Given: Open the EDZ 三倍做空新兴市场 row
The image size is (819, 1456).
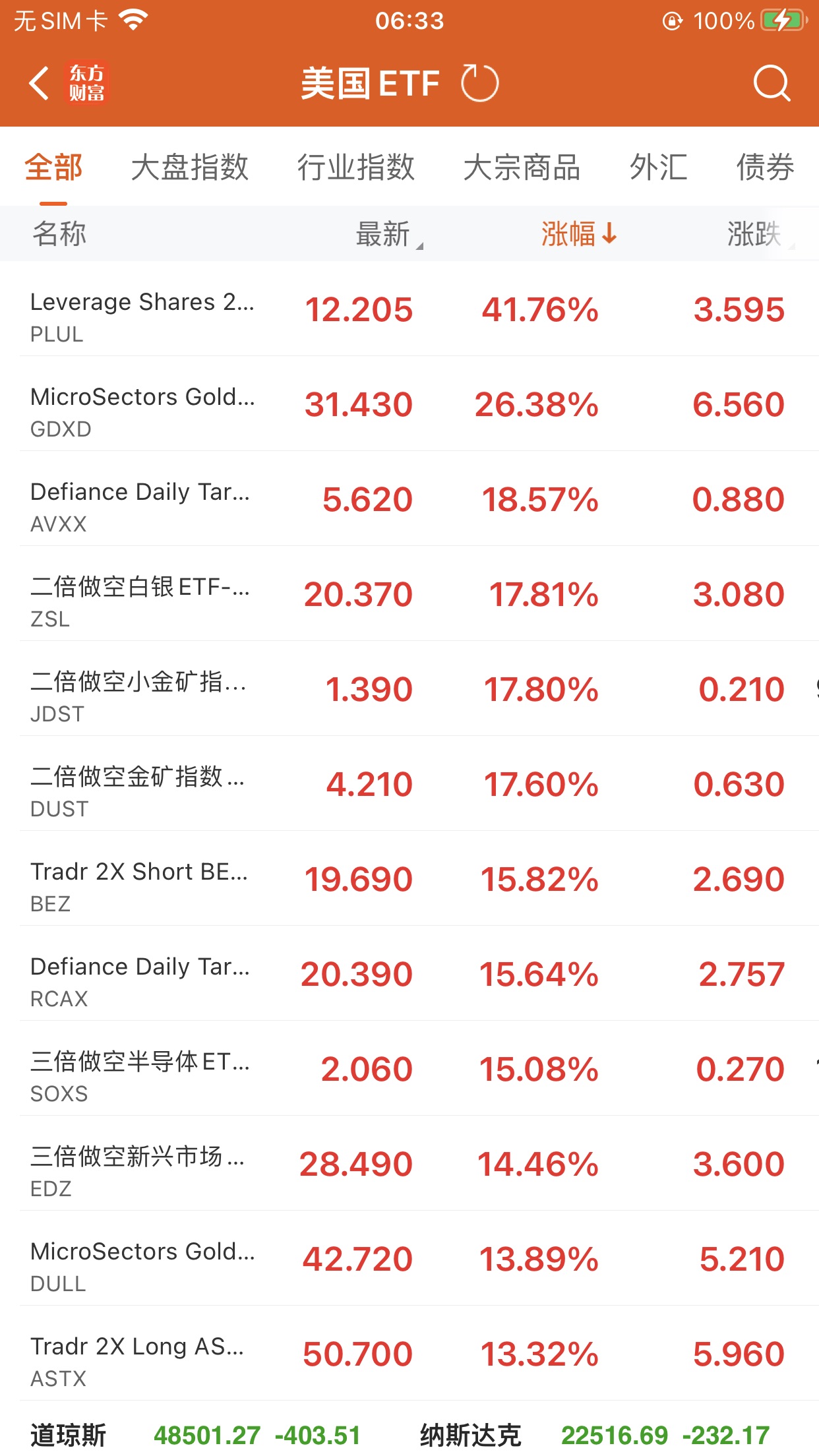Looking at the screenshot, I should click(x=409, y=1165).
